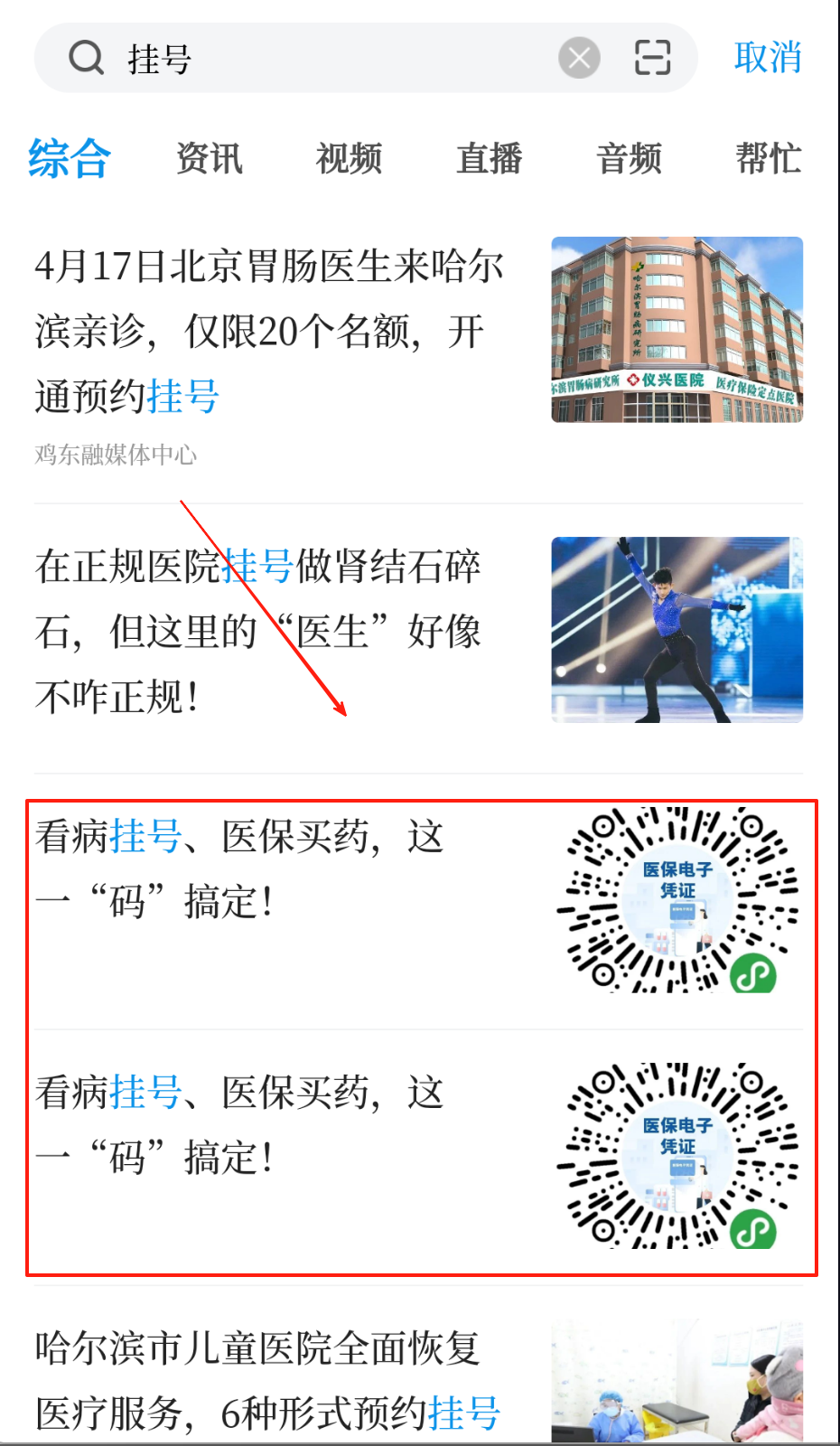Switch to the 综合 tab
The height and width of the screenshot is (1446, 840).
click(70, 159)
